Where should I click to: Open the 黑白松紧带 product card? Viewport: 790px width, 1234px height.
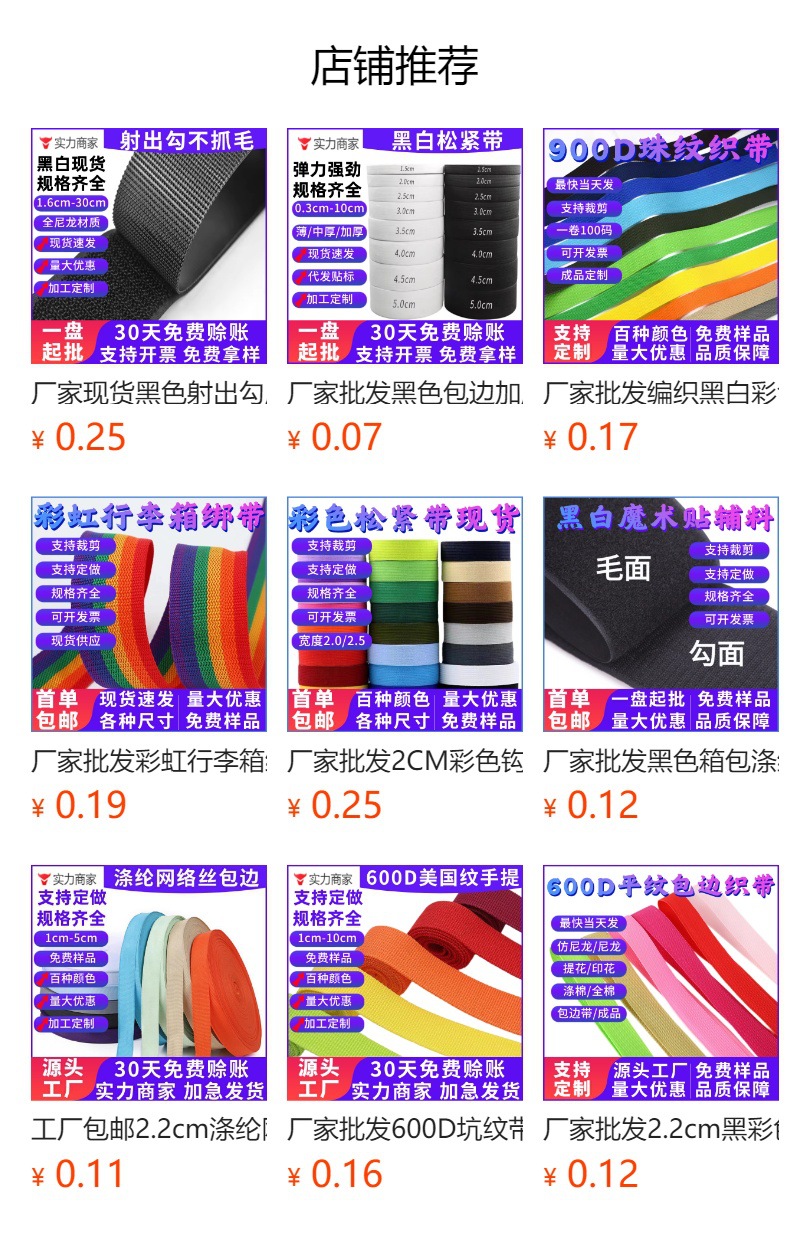click(405, 291)
